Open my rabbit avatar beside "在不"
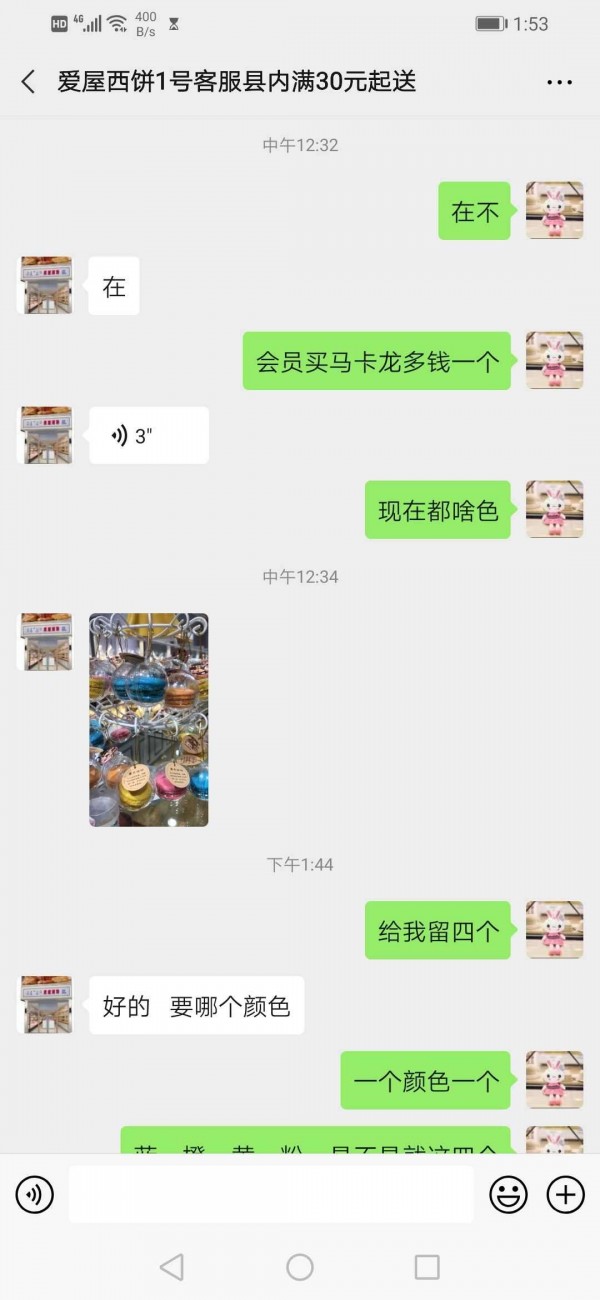Image resolution: width=600 pixels, height=1300 pixels. 554,210
